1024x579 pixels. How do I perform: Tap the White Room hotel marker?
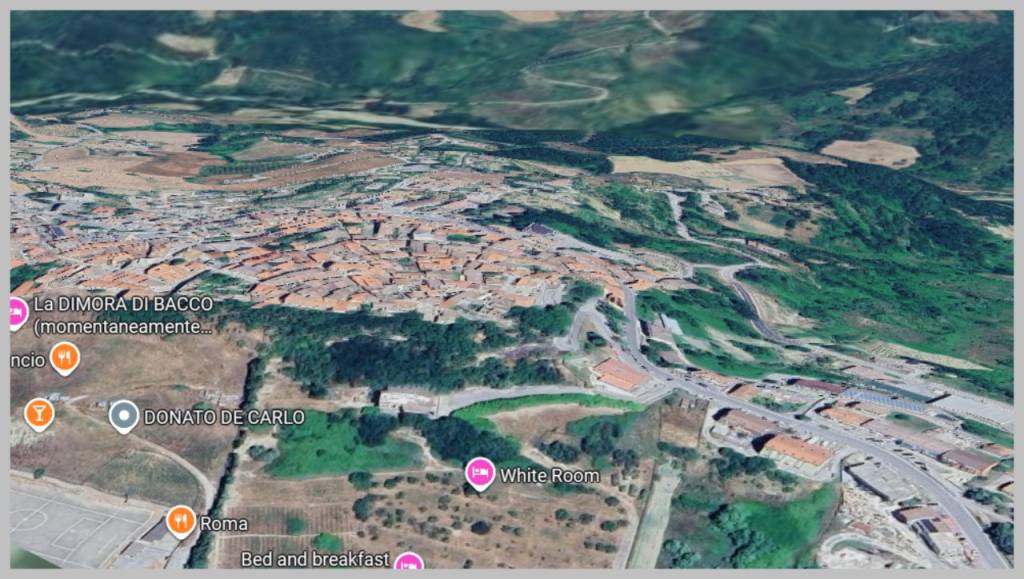click(x=480, y=472)
